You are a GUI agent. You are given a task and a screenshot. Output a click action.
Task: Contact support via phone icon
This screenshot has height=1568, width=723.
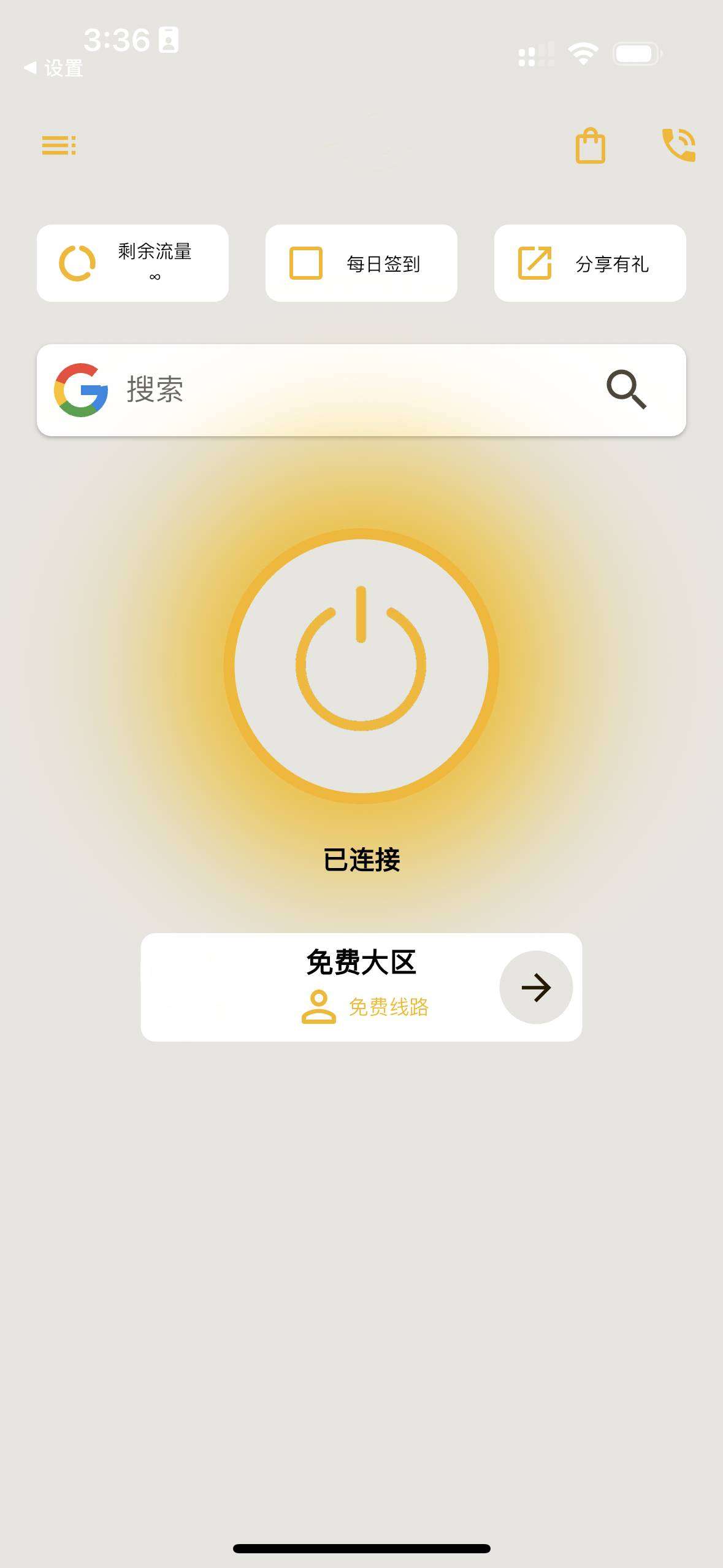pos(678,145)
